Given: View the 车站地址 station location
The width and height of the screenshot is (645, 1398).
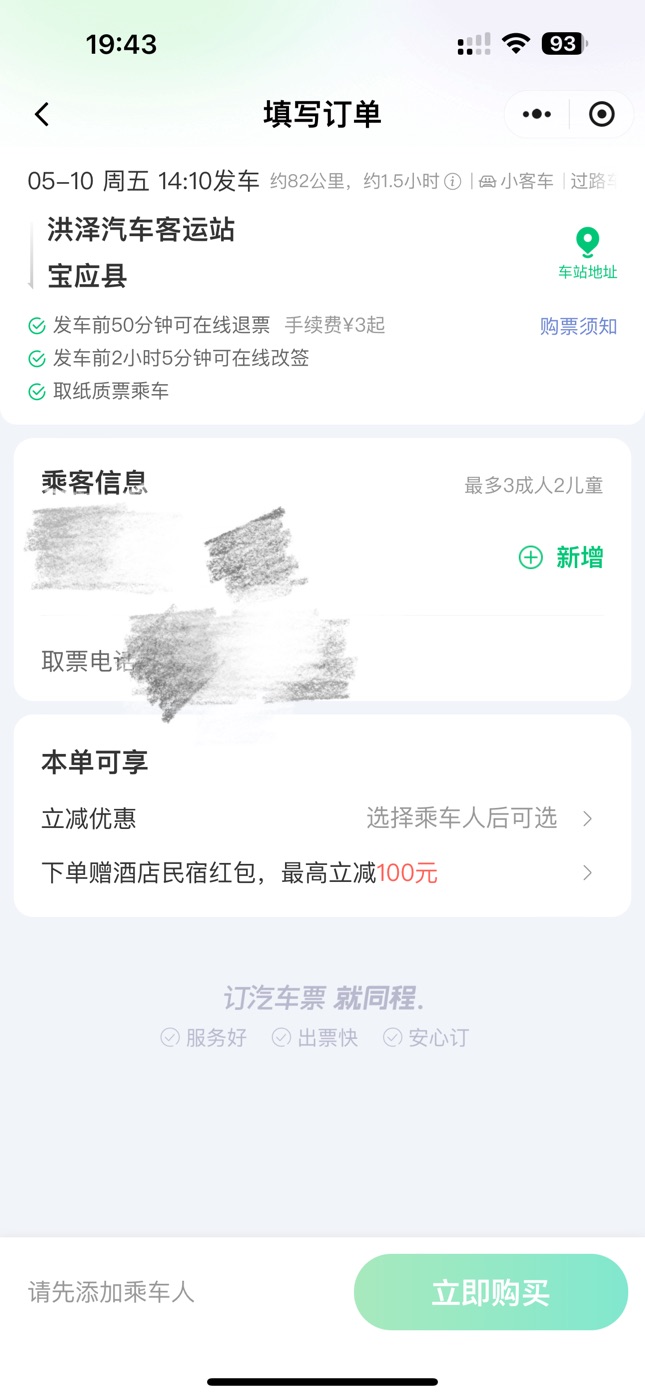Looking at the screenshot, I should click(x=588, y=254).
